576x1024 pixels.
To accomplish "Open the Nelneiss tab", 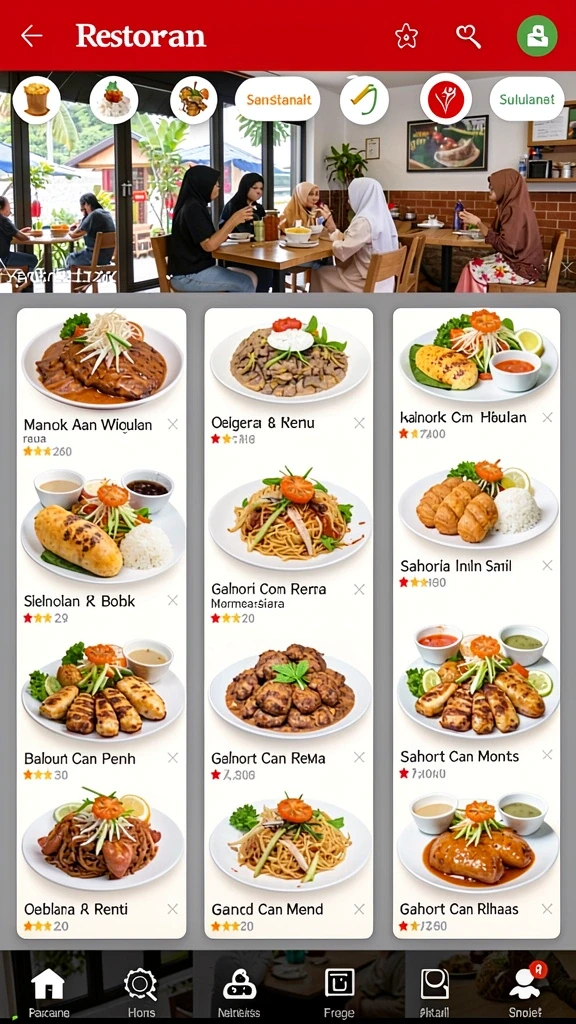I will (239, 991).
